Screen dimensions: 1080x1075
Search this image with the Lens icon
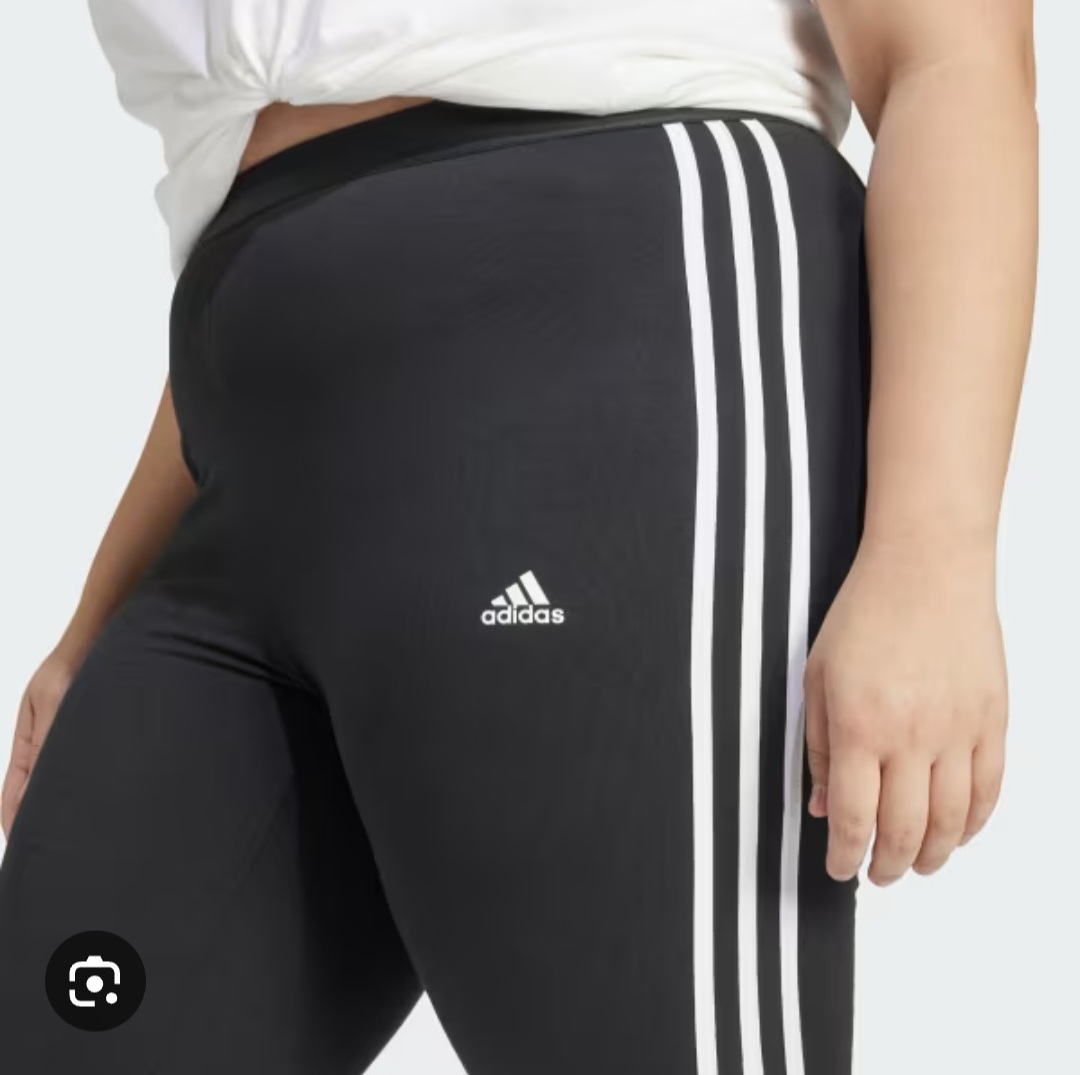coord(95,981)
